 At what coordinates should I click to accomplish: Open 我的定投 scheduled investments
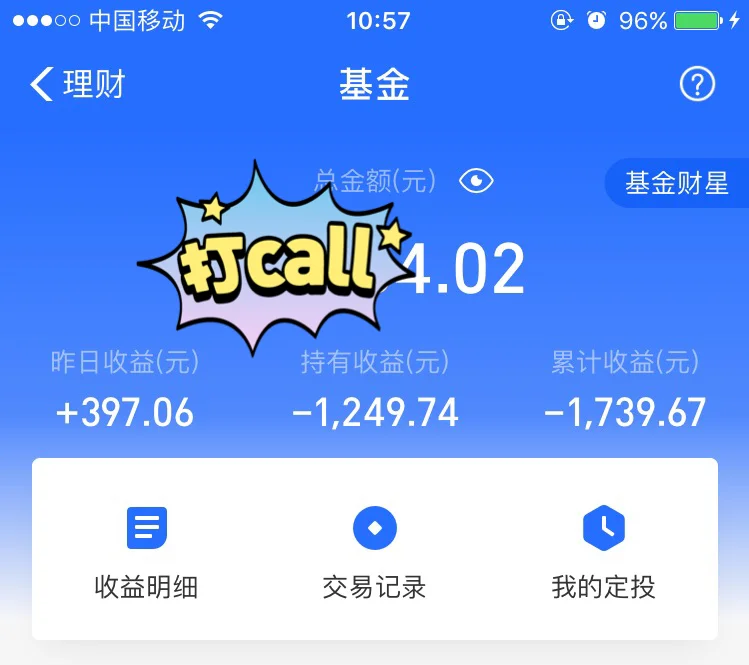pyautogui.click(x=603, y=549)
